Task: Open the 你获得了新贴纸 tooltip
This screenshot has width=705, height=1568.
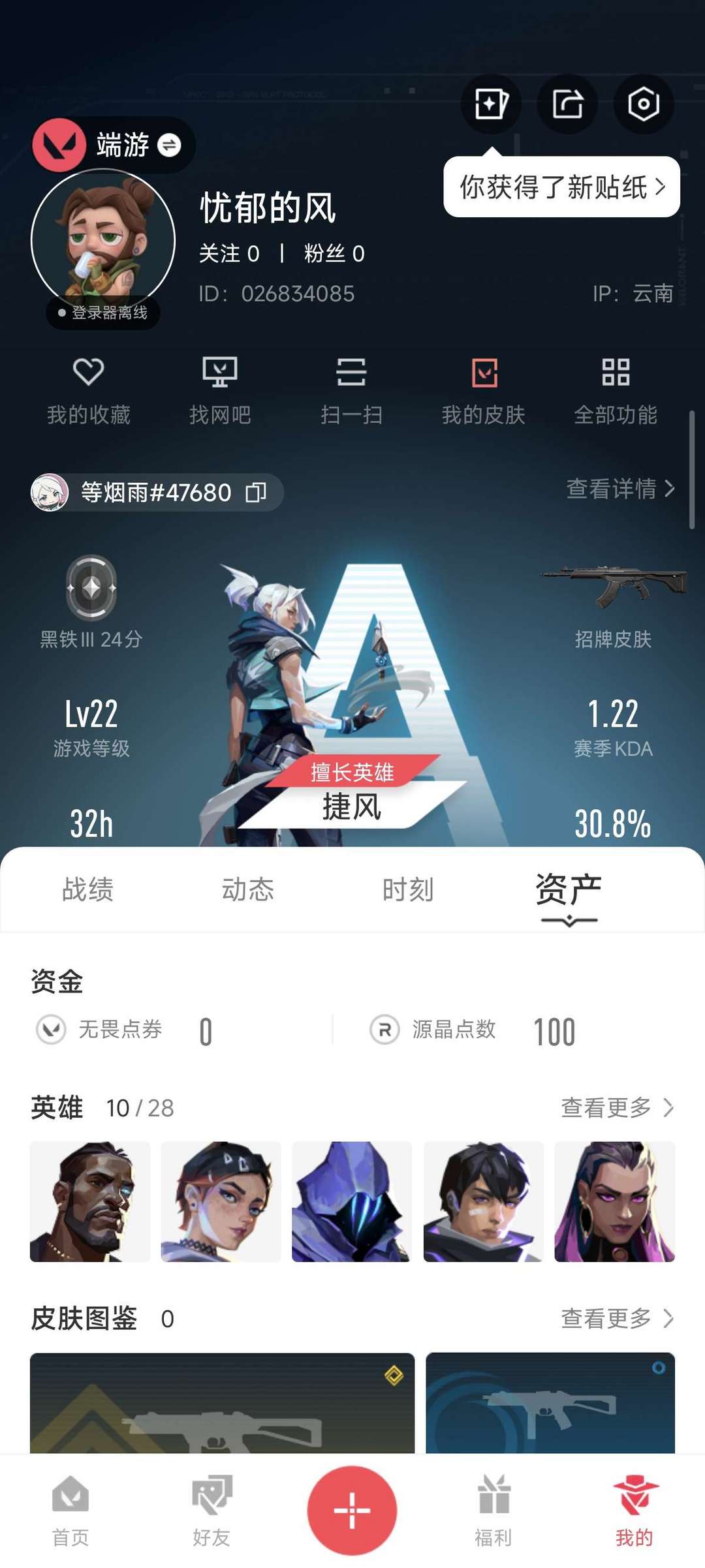Action: (x=561, y=187)
